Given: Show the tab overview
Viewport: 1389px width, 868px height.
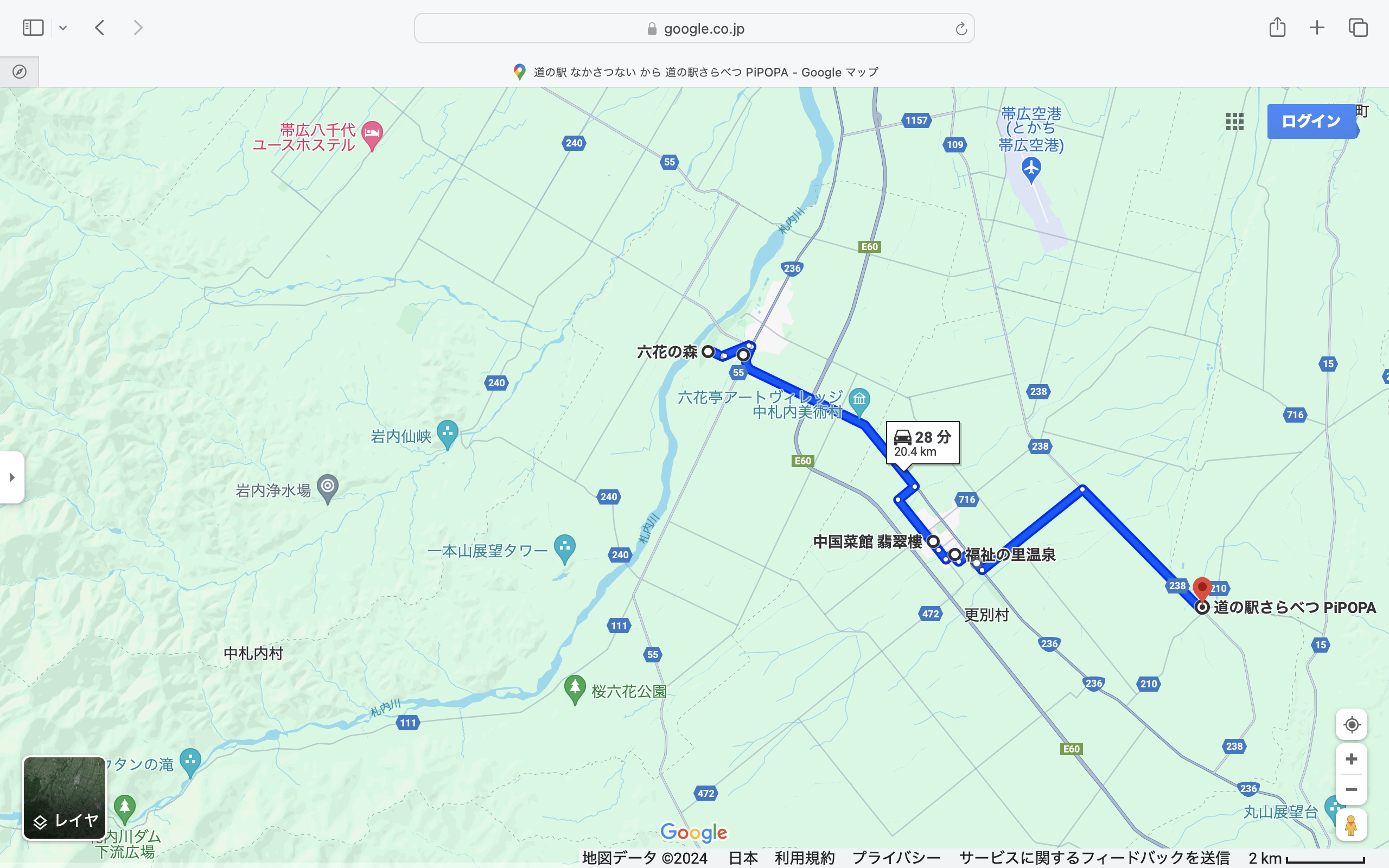Looking at the screenshot, I should 1358,28.
